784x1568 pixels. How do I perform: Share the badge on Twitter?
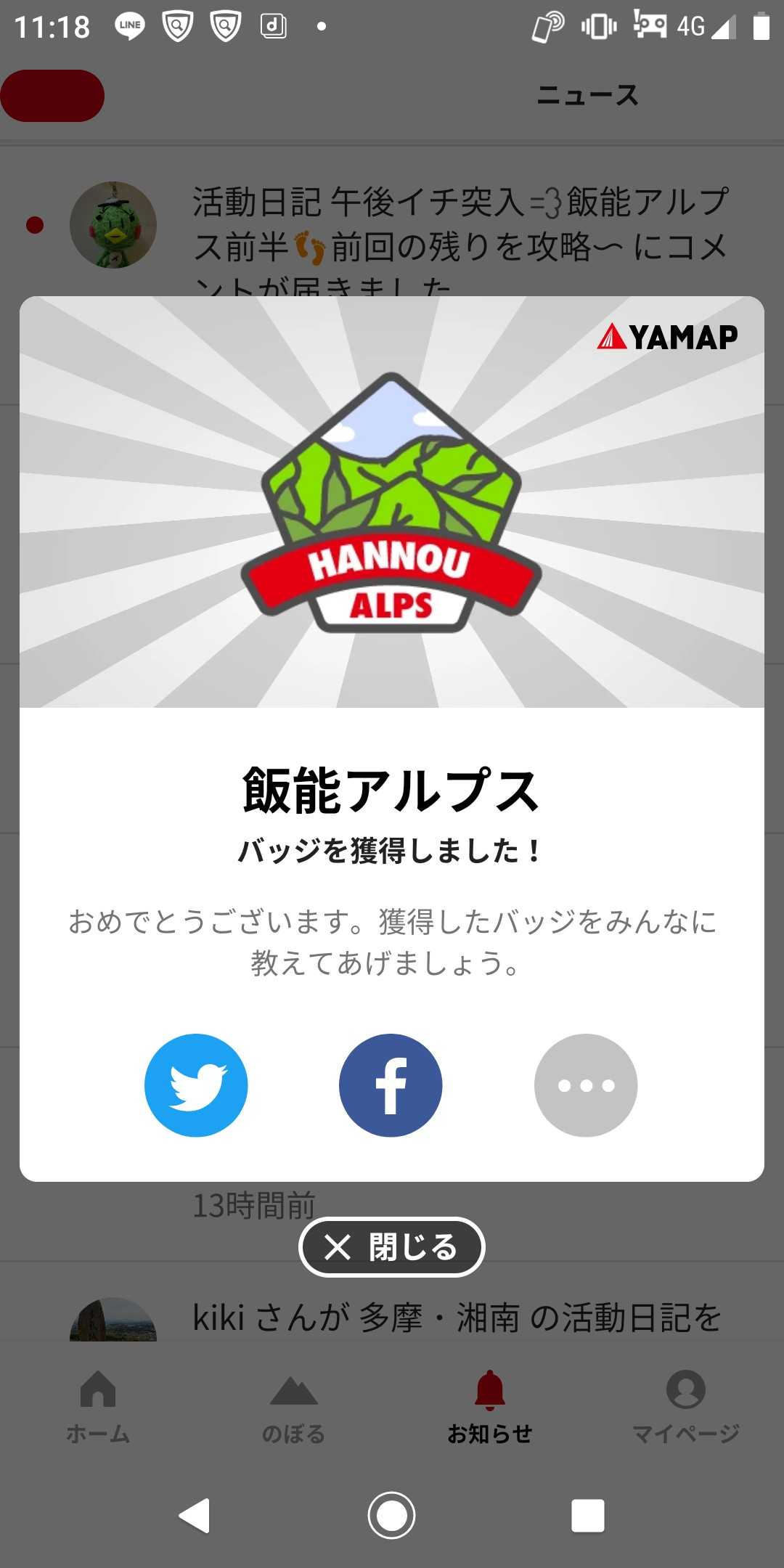click(196, 1085)
